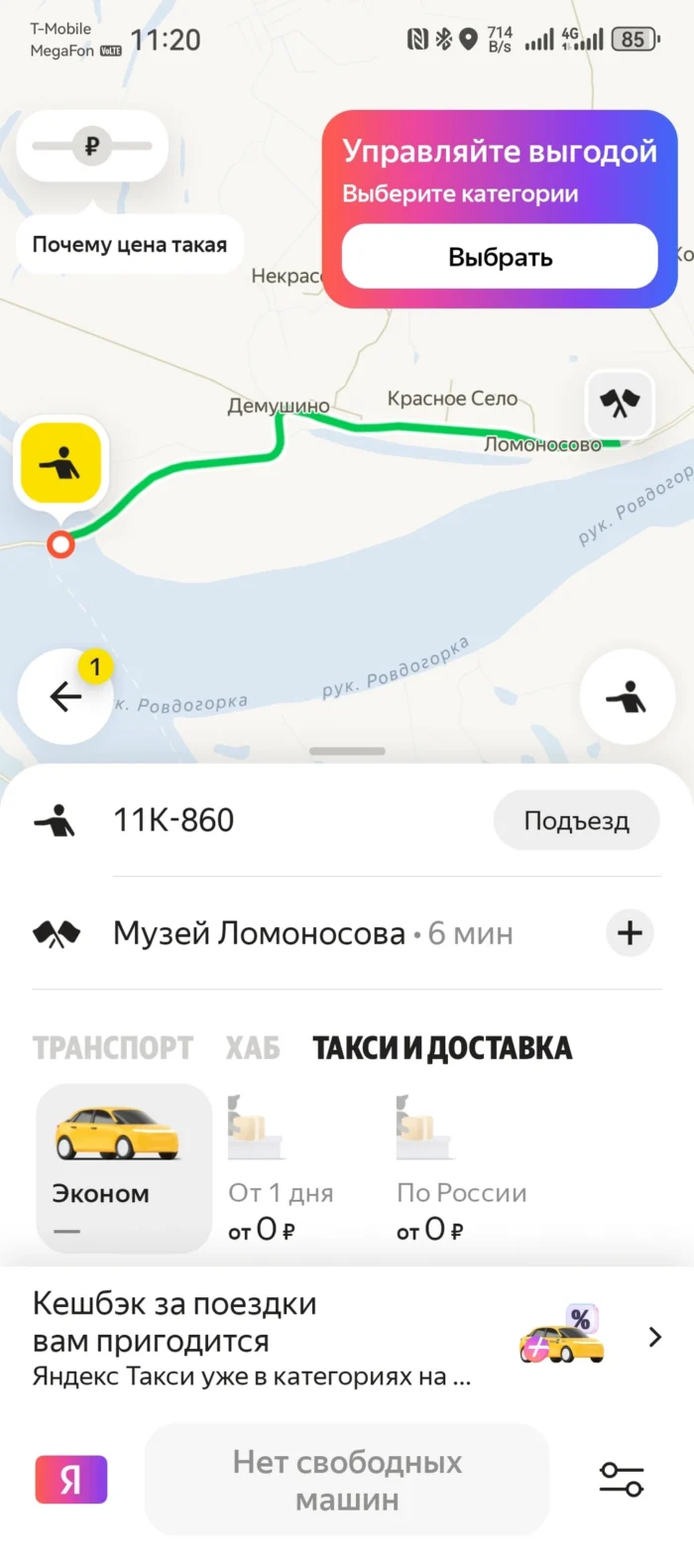
Task: Open ride options and filters
Action: (622, 1480)
